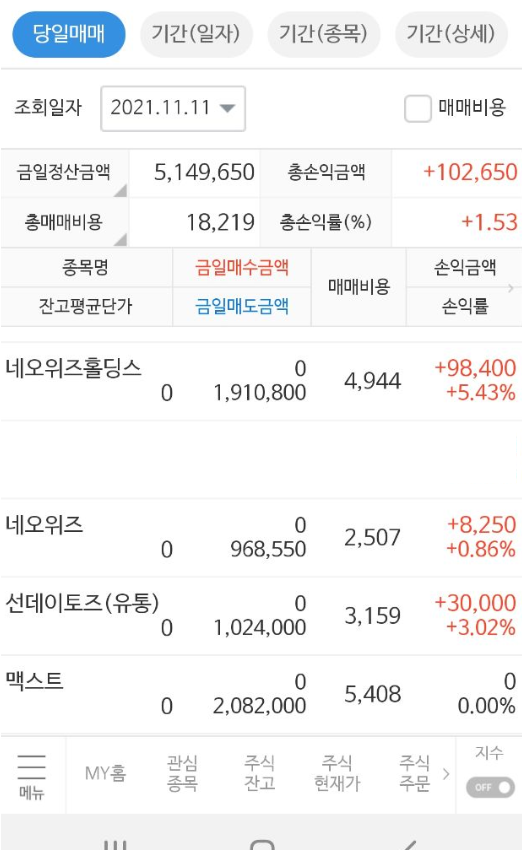The width and height of the screenshot is (522, 850).
Task: Switch to the 기간(종목) tab
Action: click(324, 34)
